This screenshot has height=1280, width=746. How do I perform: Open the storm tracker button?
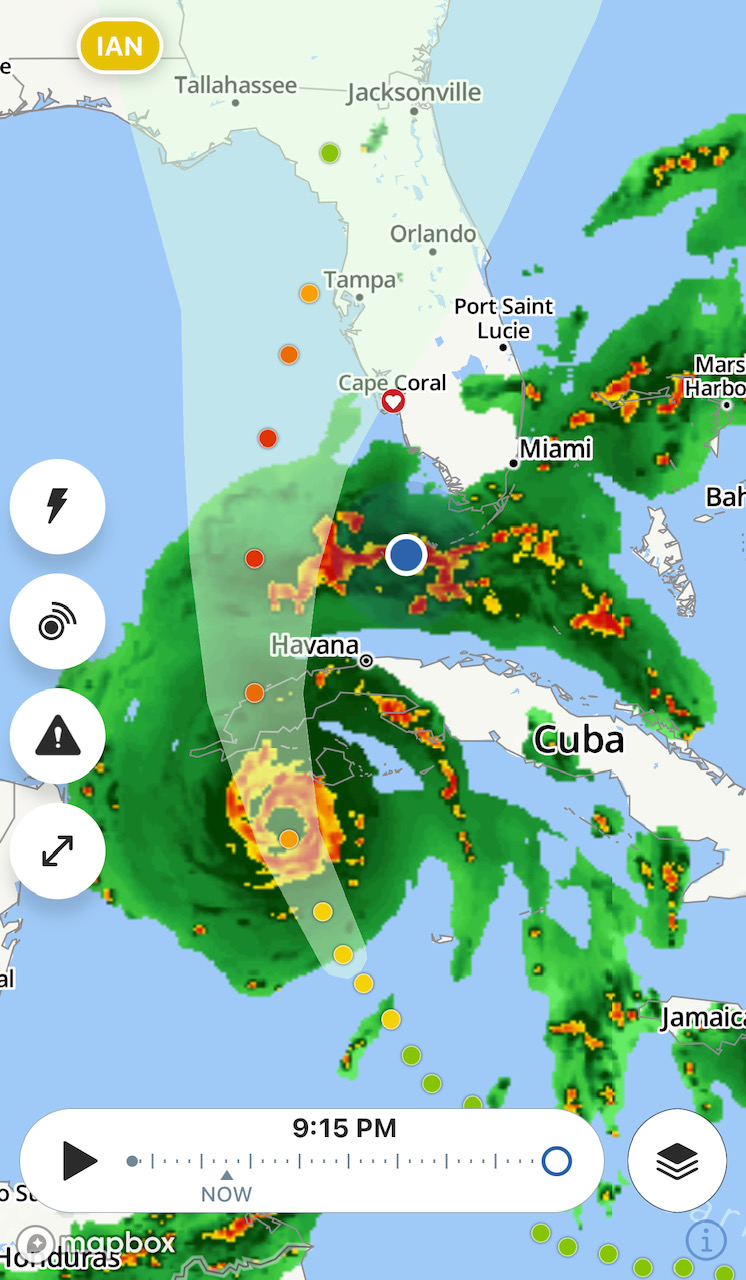57,622
